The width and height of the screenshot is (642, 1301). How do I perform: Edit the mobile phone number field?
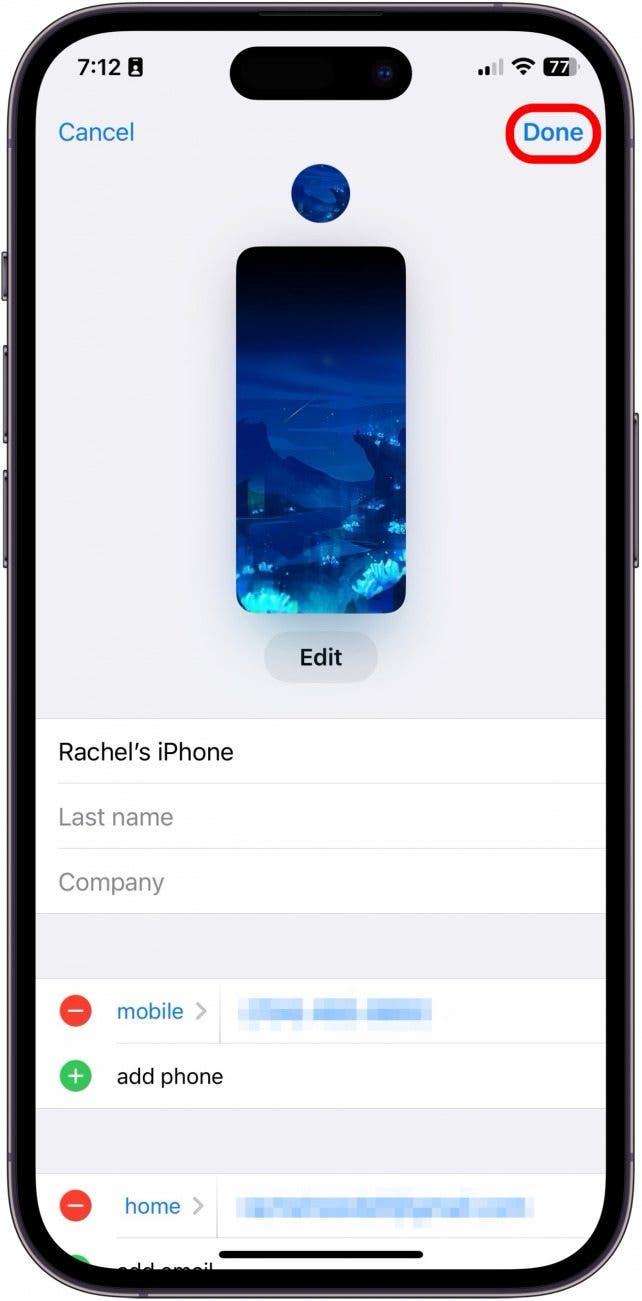[410, 1011]
